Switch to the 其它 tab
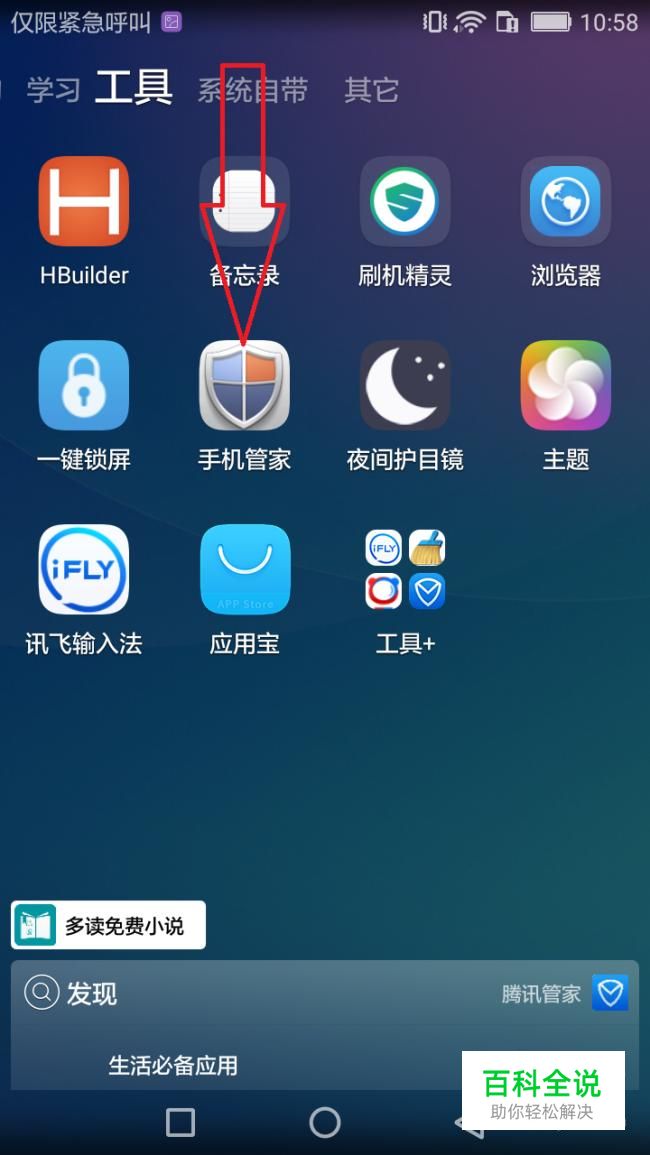The image size is (650, 1155). click(x=371, y=90)
